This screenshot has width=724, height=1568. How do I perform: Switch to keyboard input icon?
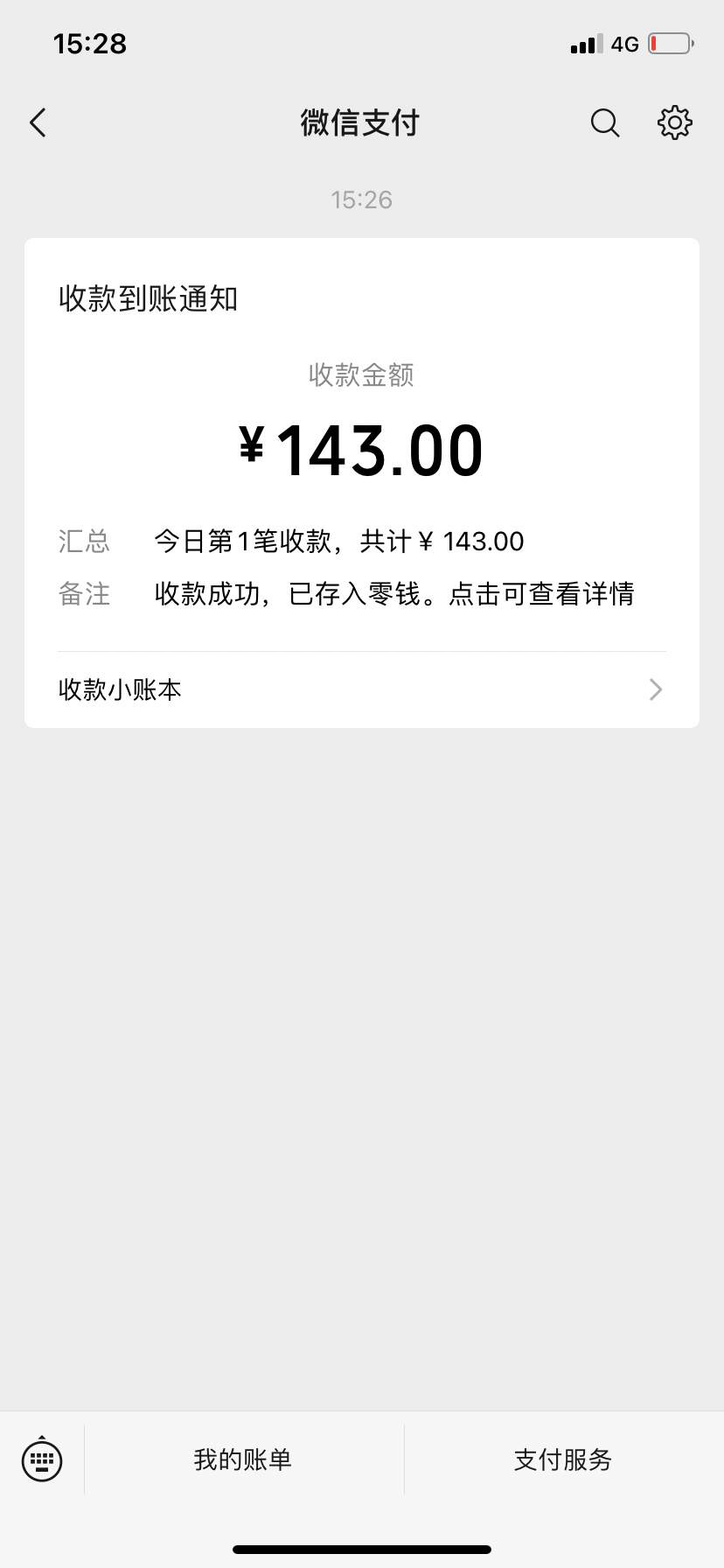point(42,1459)
